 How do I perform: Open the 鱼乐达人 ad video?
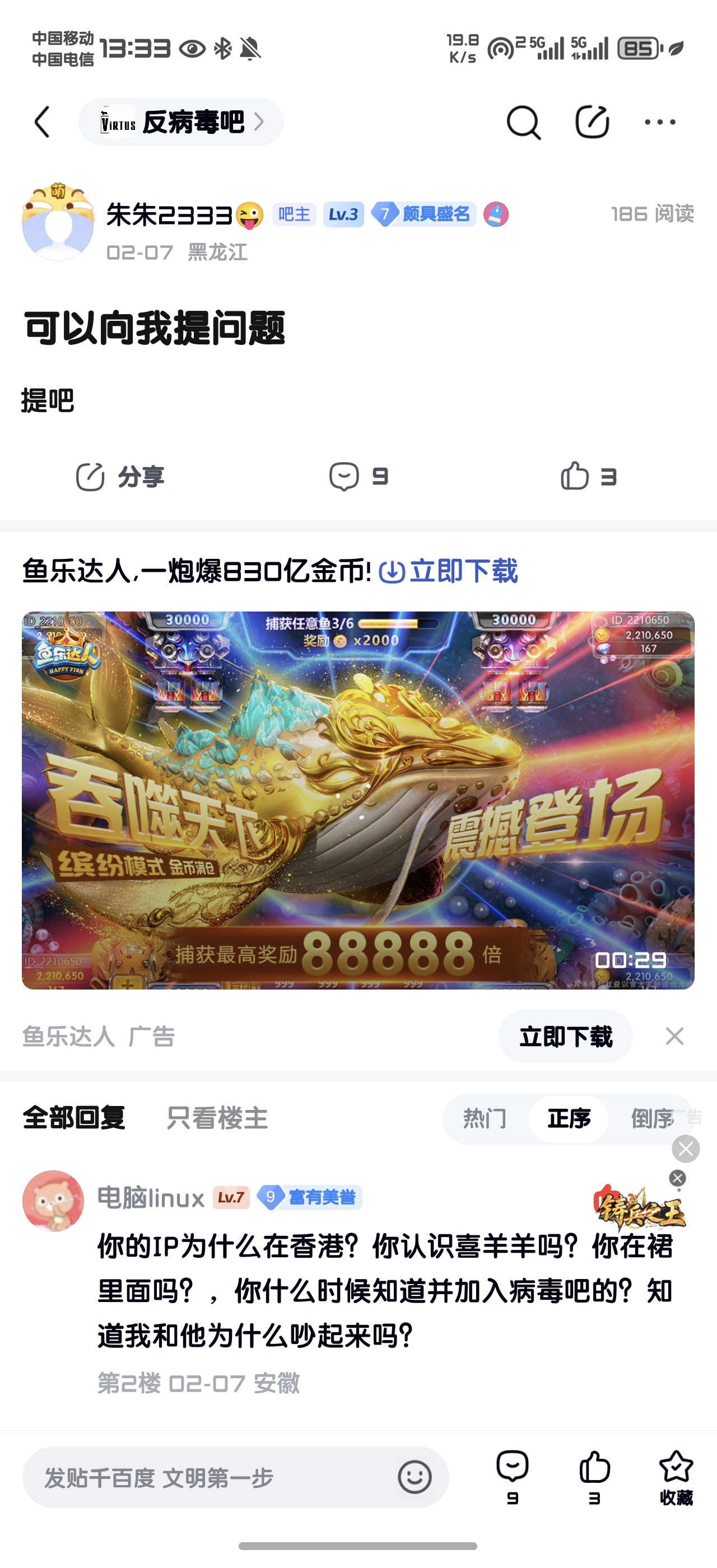358,800
